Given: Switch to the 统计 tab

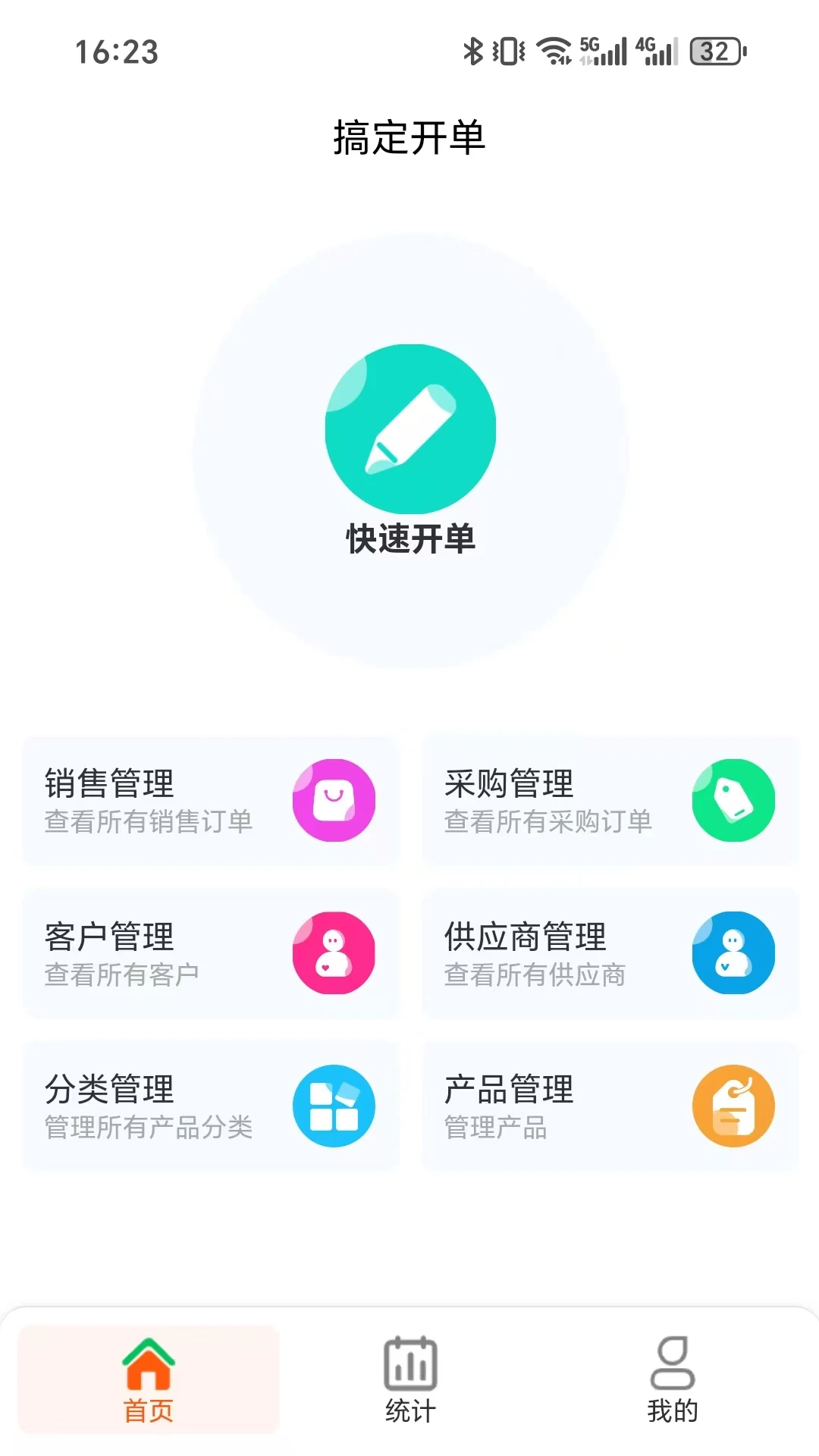Looking at the screenshot, I should tap(409, 1380).
